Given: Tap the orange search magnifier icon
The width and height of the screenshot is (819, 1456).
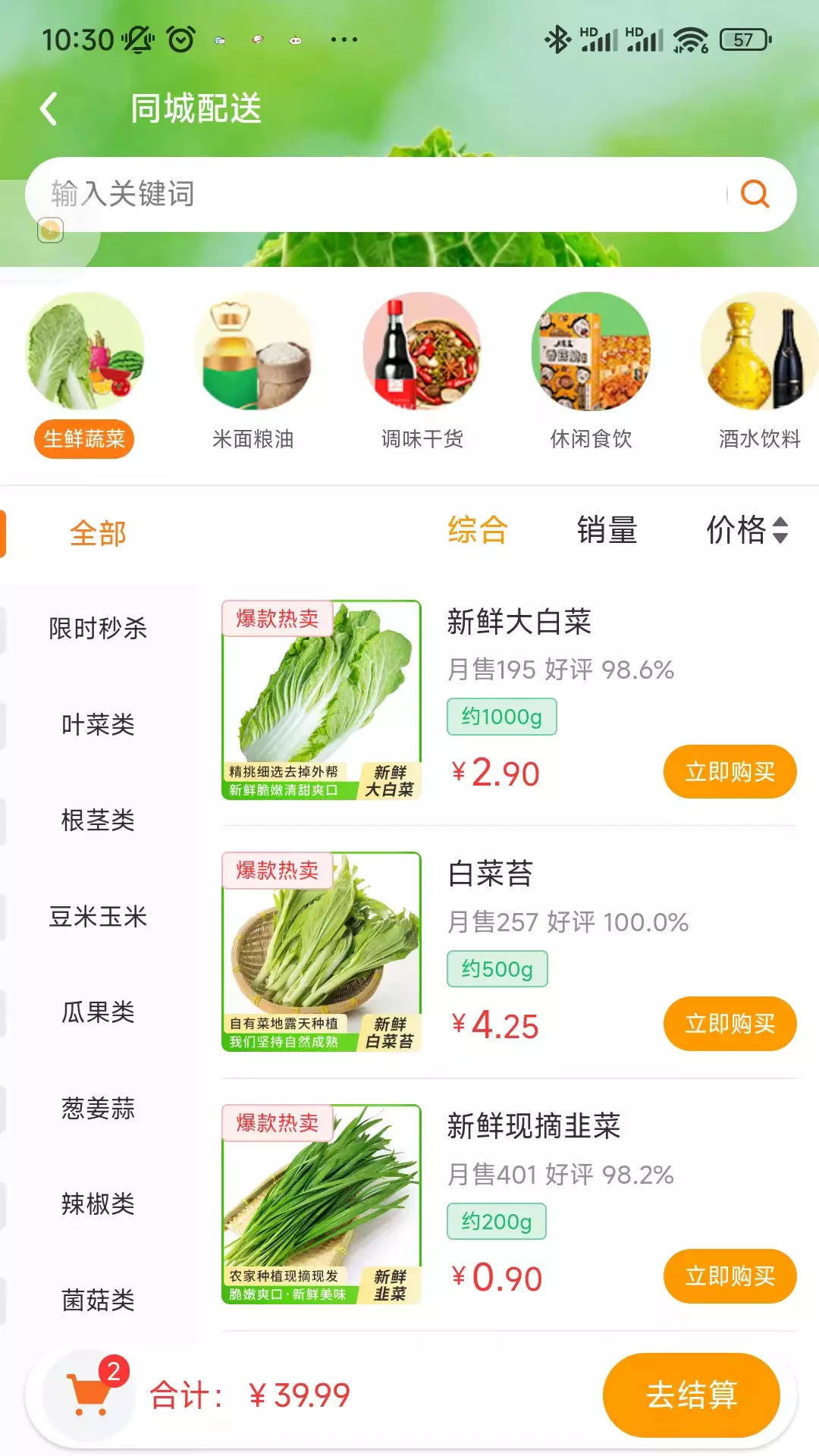Looking at the screenshot, I should tap(755, 194).
